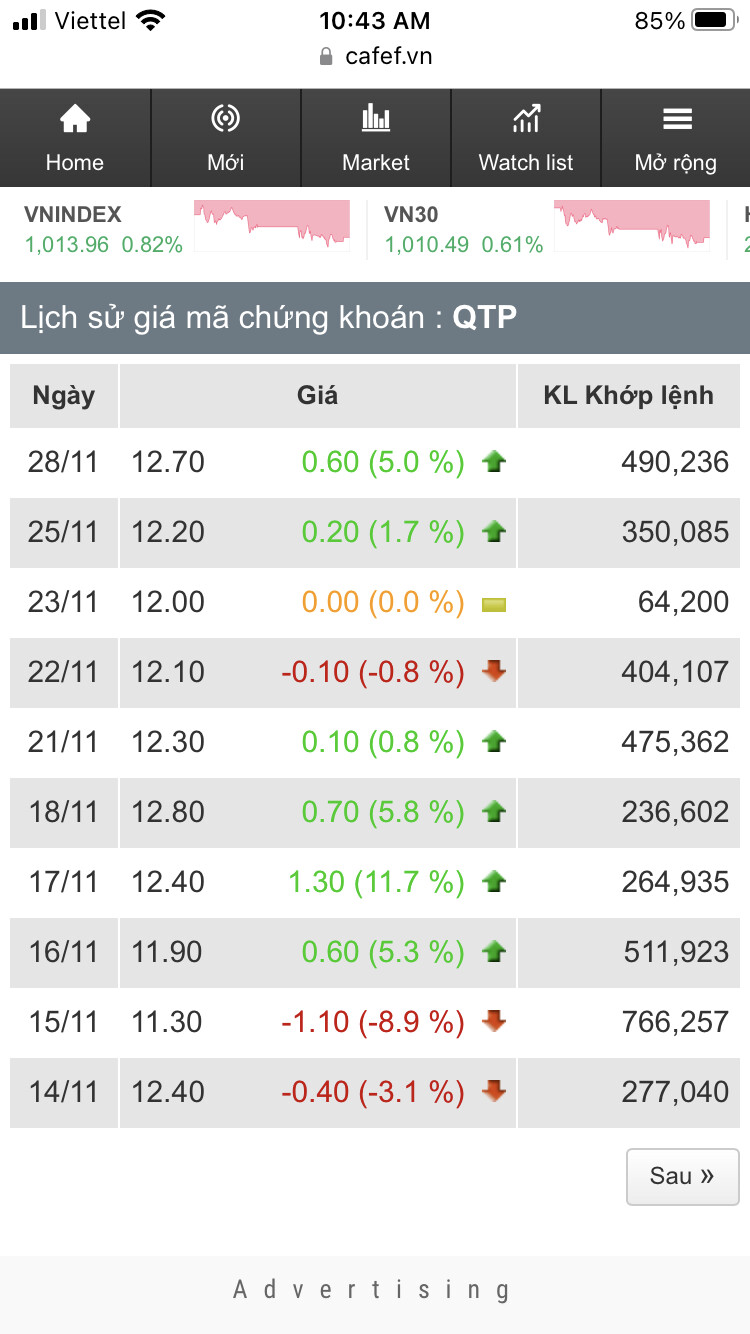Open the VNINDEX index chart
Viewport: 750px width, 1334px height.
pos(272,224)
